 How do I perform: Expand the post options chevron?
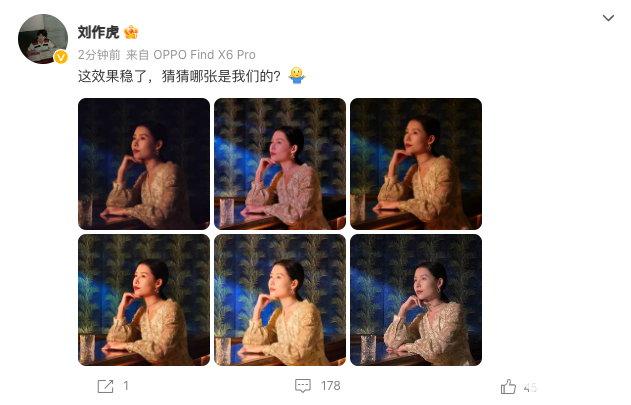608,19
